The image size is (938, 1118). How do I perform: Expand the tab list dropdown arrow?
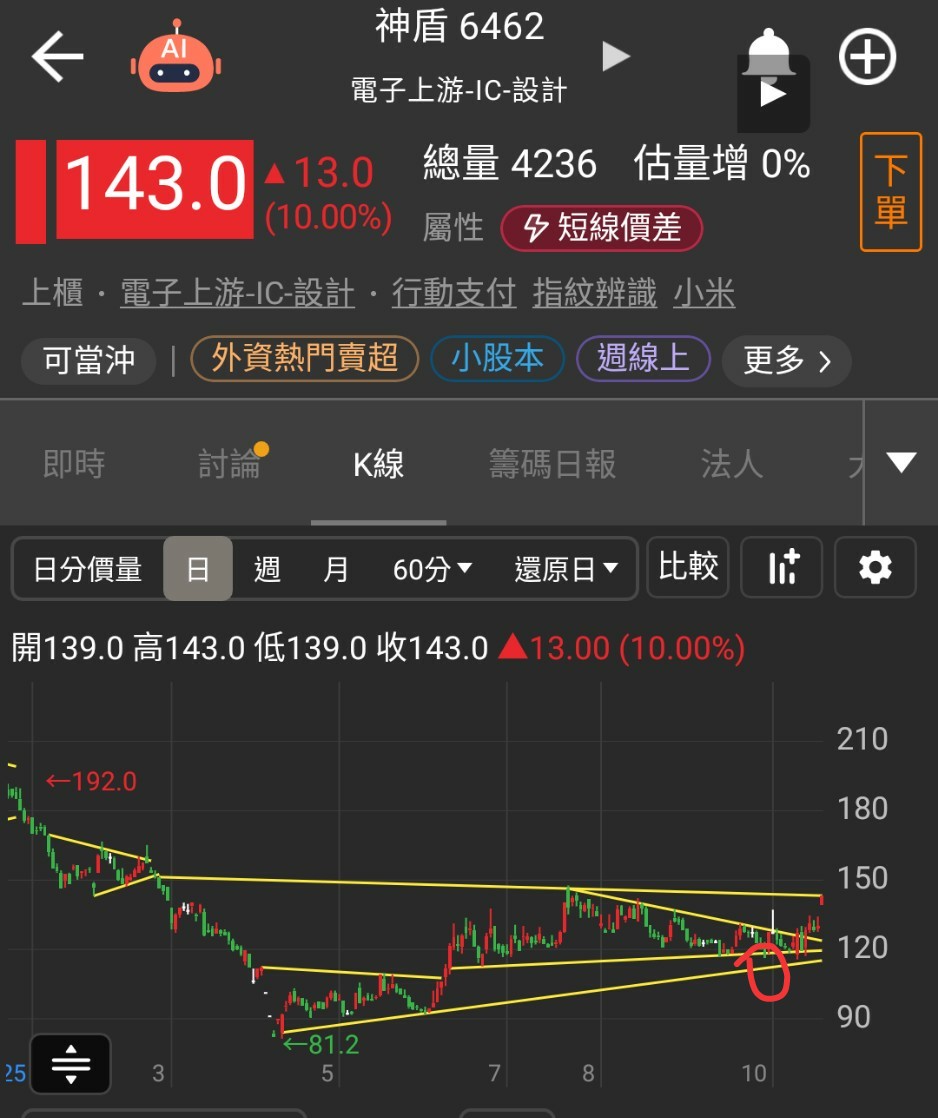pos(901,462)
